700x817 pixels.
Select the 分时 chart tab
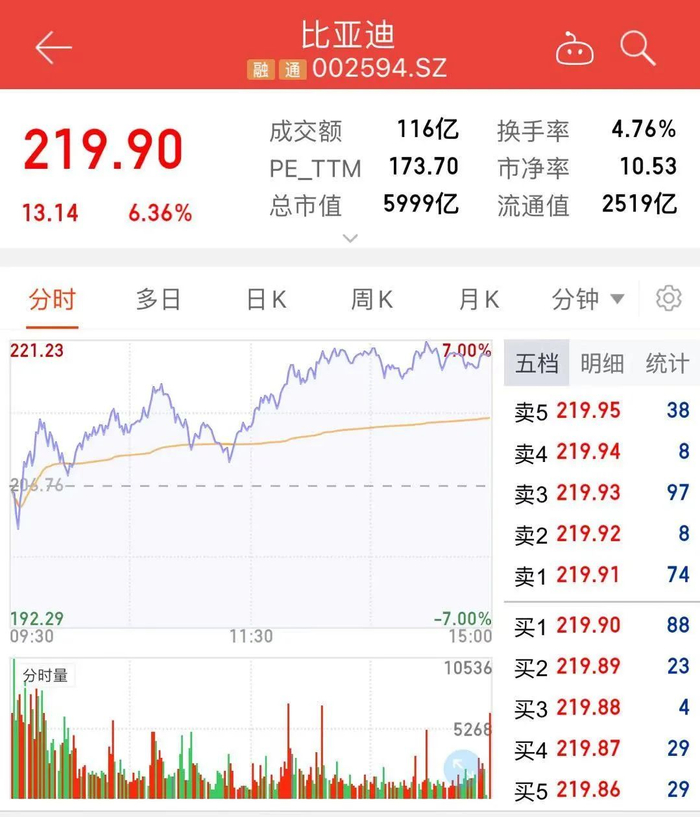[52, 299]
